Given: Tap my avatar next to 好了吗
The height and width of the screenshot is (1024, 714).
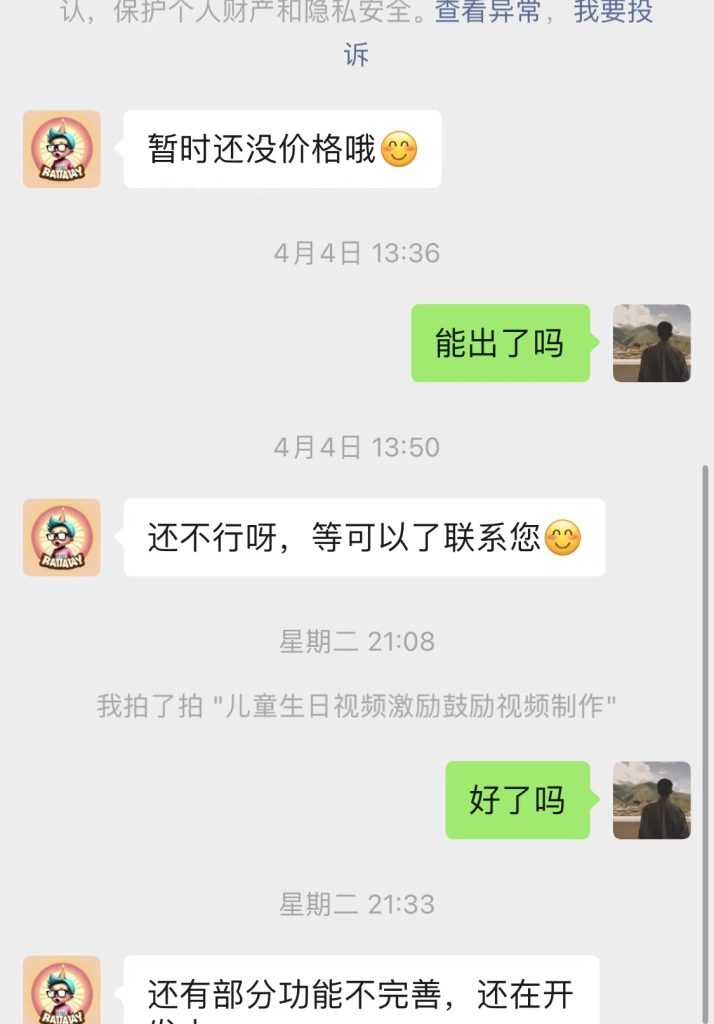Looking at the screenshot, I should pos(651,800).
